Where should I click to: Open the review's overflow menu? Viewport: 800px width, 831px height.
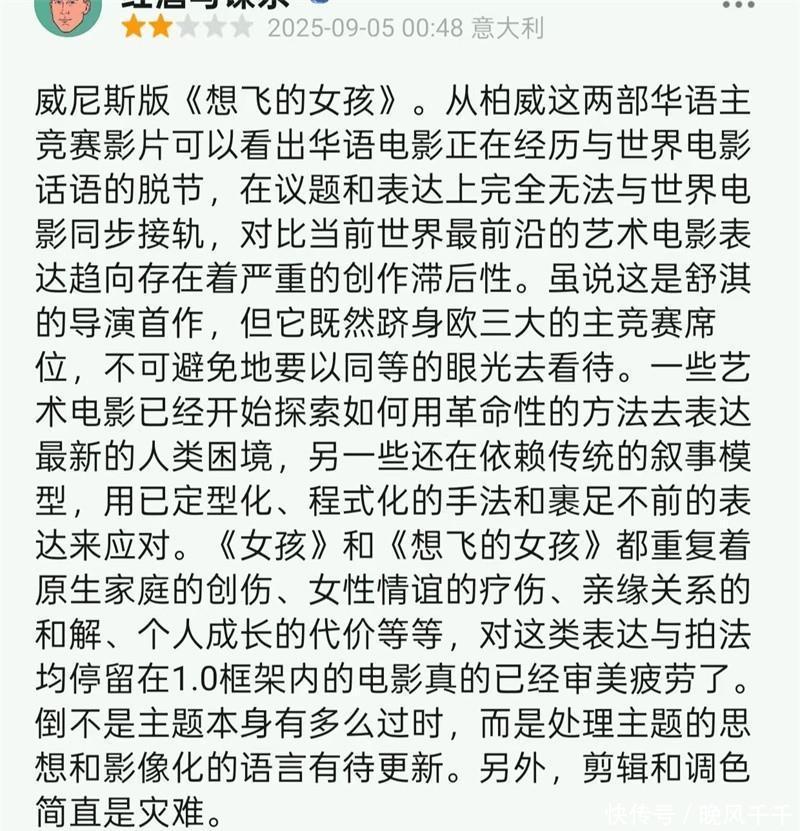coord(738,5)
